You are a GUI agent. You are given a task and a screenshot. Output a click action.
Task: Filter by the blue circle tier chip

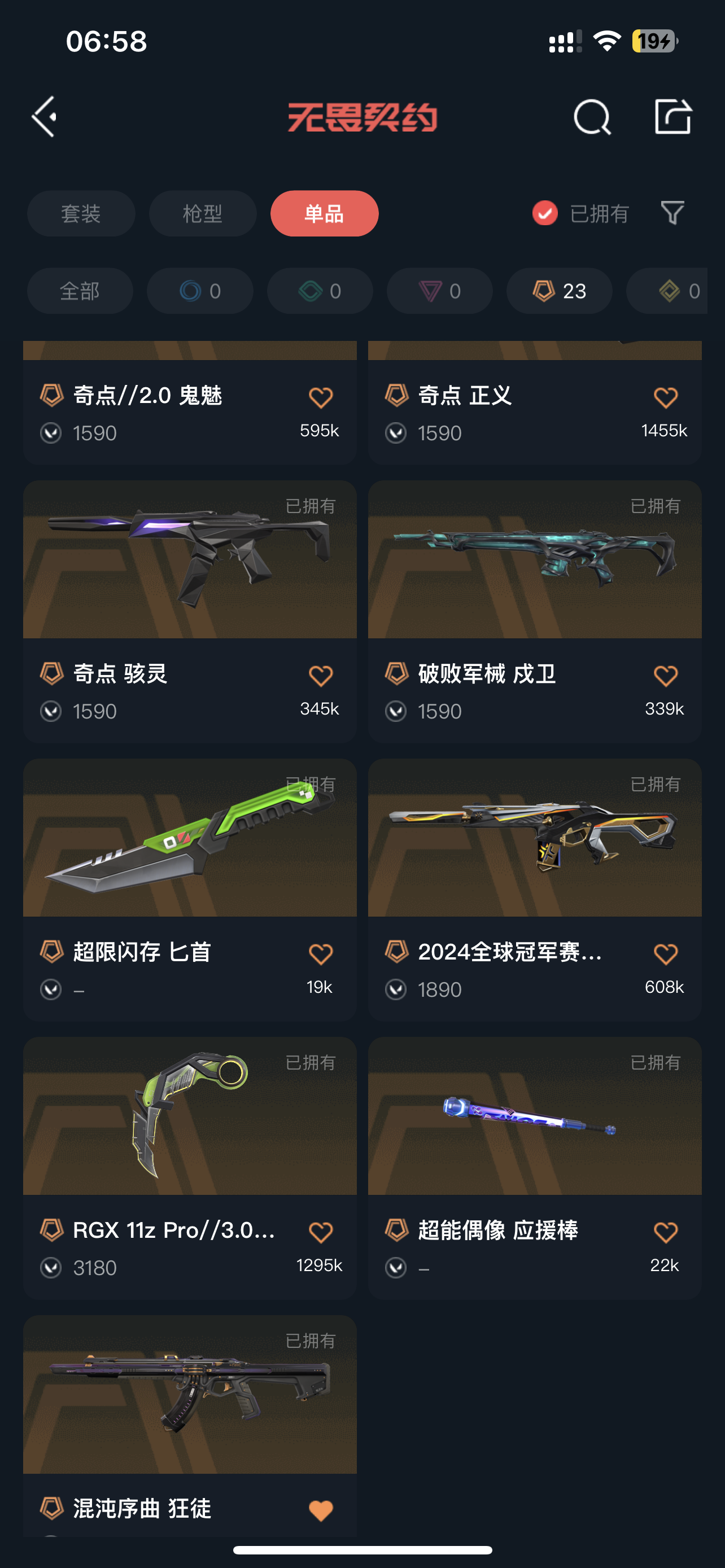(x=200, y=291)
